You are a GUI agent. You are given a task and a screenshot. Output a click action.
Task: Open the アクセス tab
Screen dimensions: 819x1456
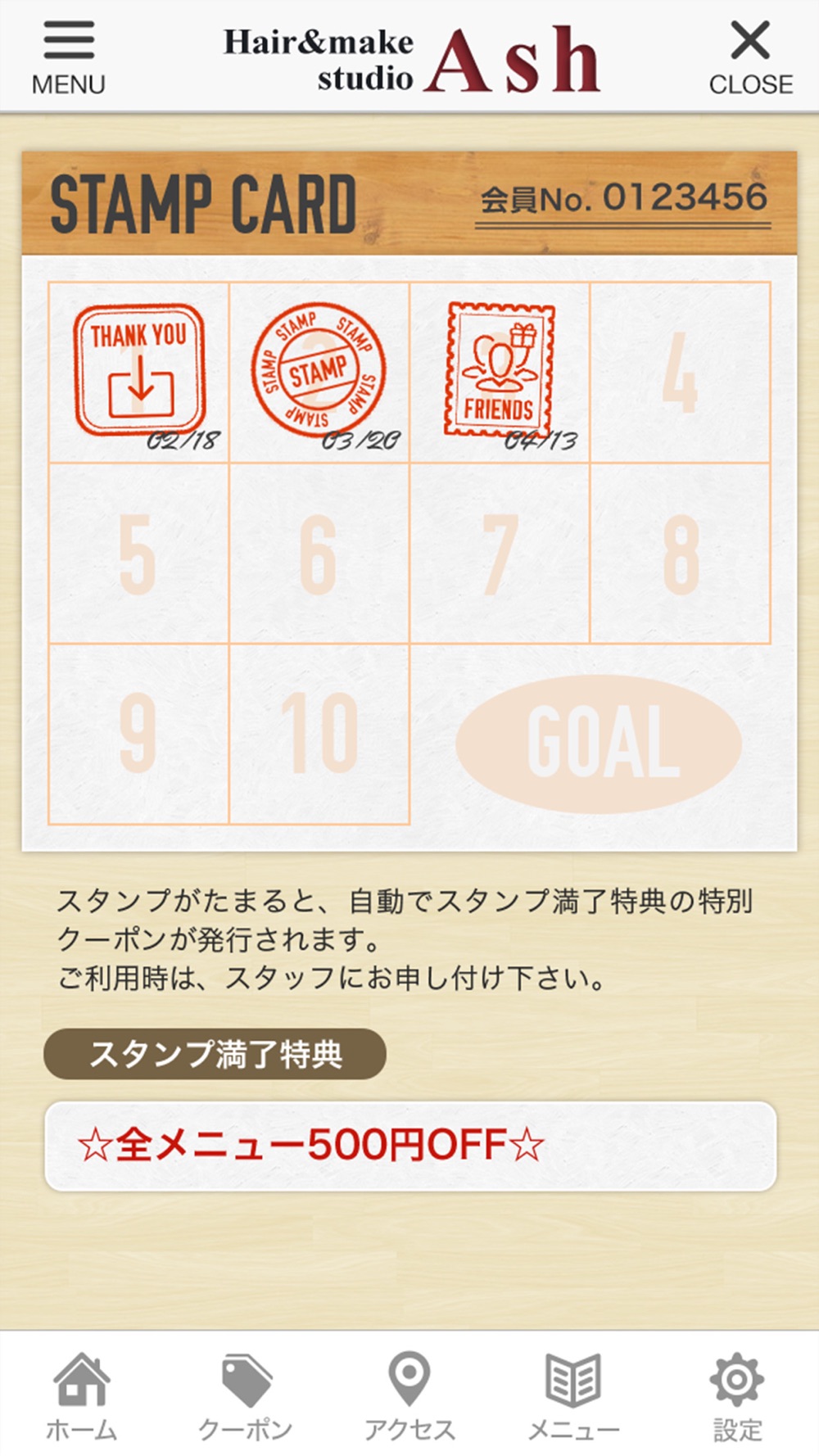coord(409,1396)
